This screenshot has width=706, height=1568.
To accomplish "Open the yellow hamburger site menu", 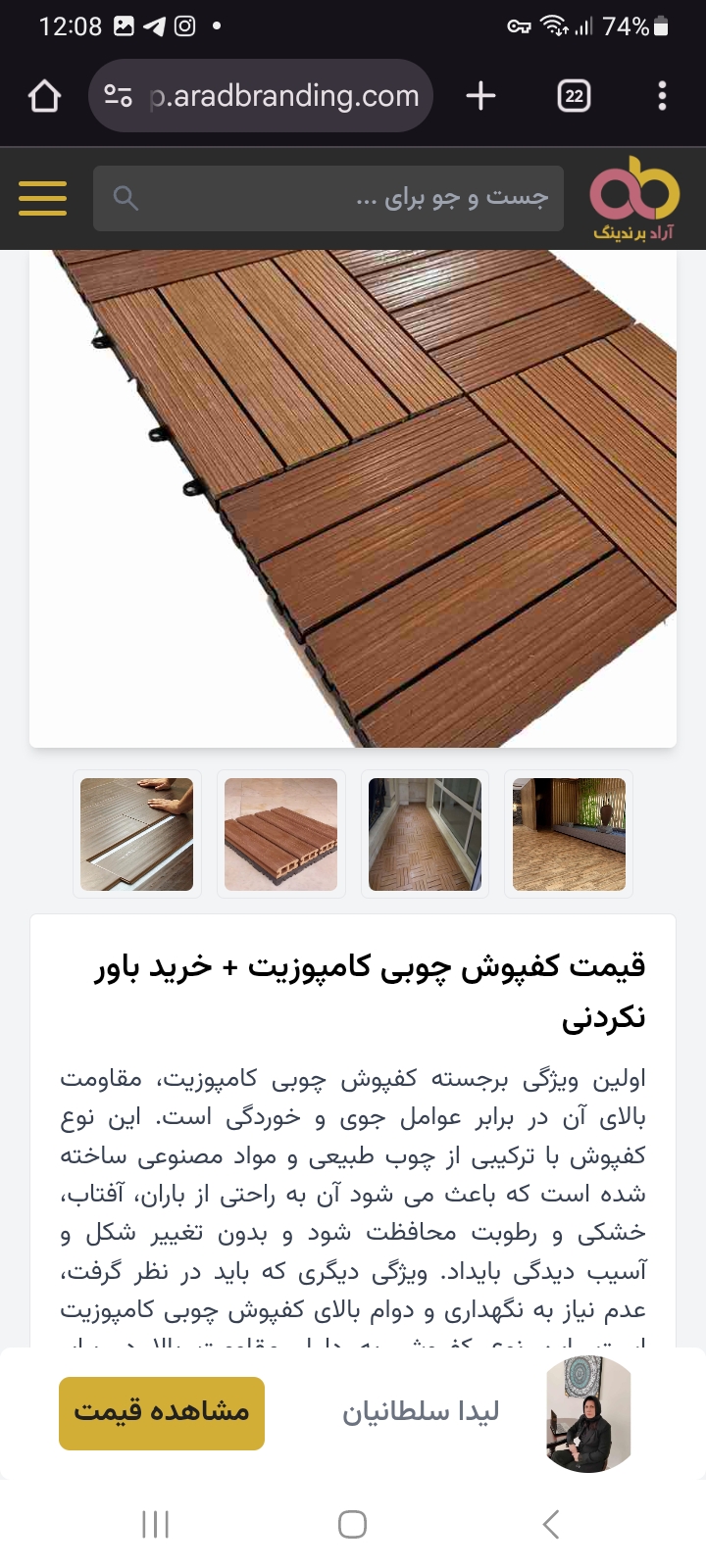I will (x=43, y=198).
